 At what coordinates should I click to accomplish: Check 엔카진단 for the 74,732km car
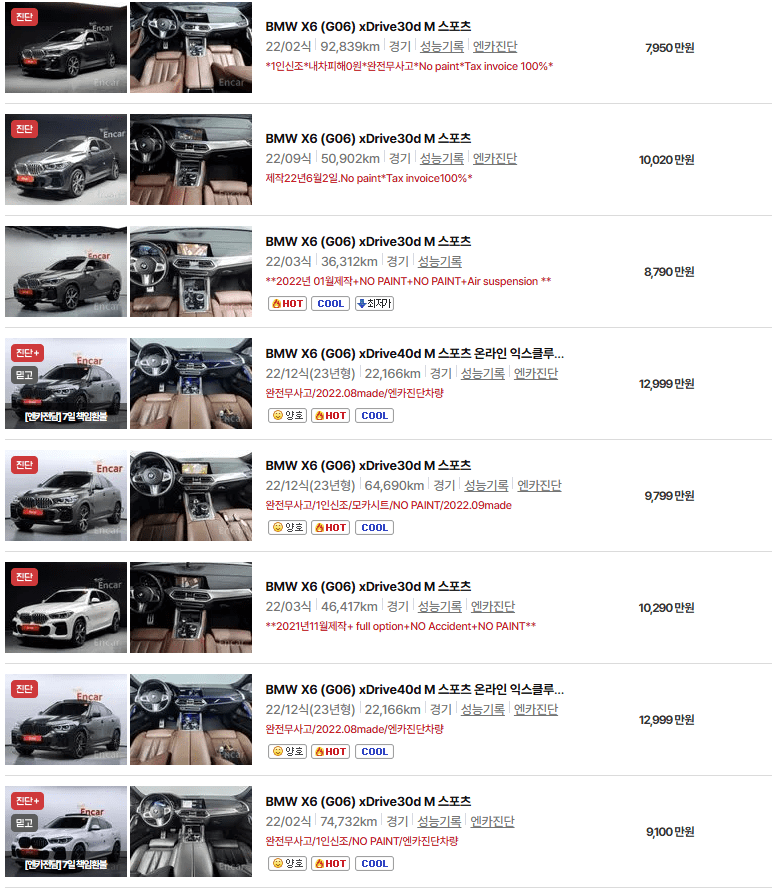point(493,821)
